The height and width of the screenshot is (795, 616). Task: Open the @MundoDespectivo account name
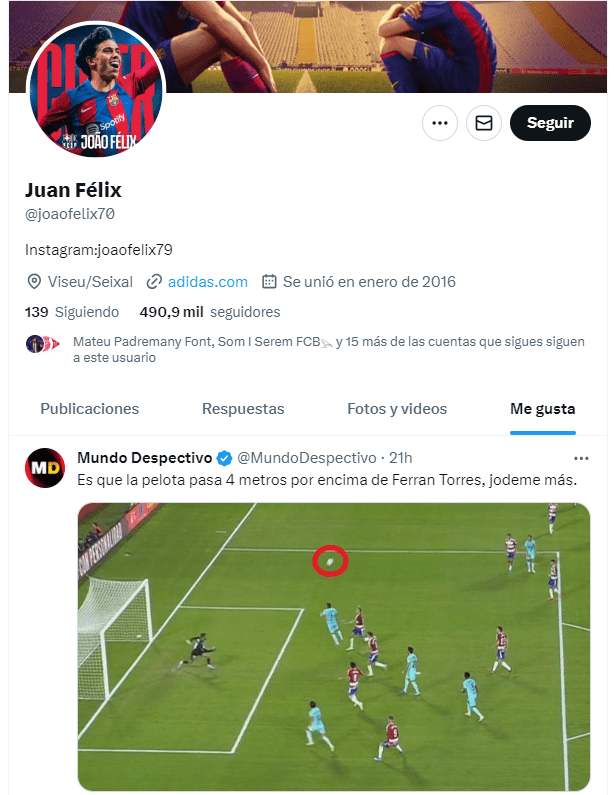coord(306,458)
